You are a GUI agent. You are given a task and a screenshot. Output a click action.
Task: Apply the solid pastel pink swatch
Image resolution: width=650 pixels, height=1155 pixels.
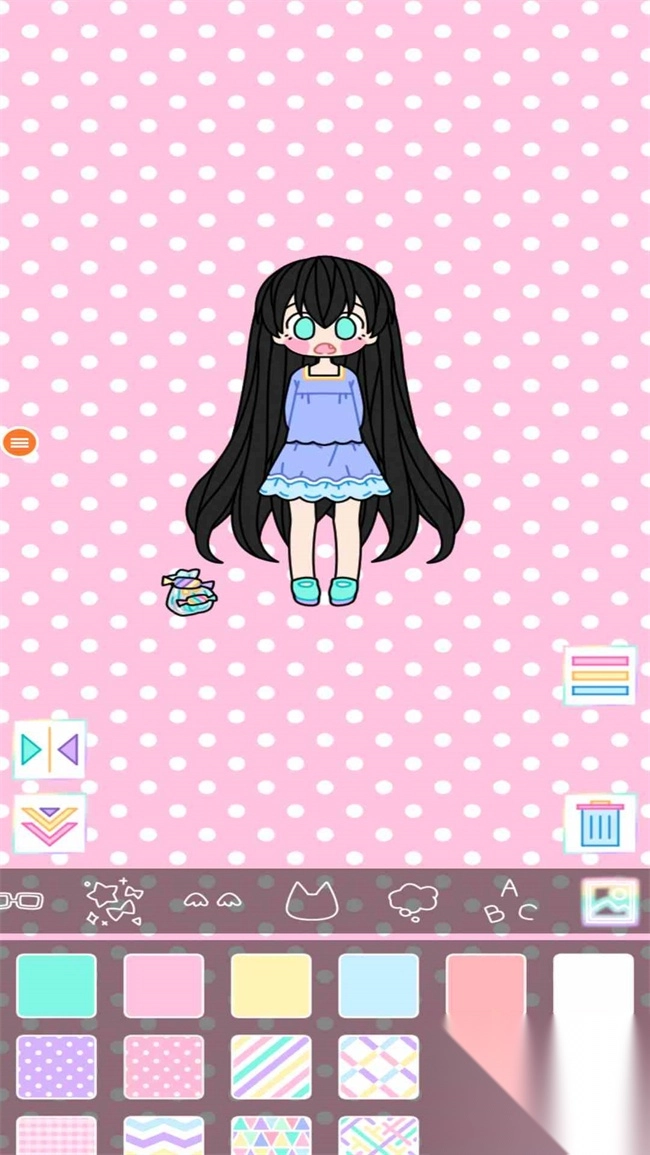coord(164,986)
